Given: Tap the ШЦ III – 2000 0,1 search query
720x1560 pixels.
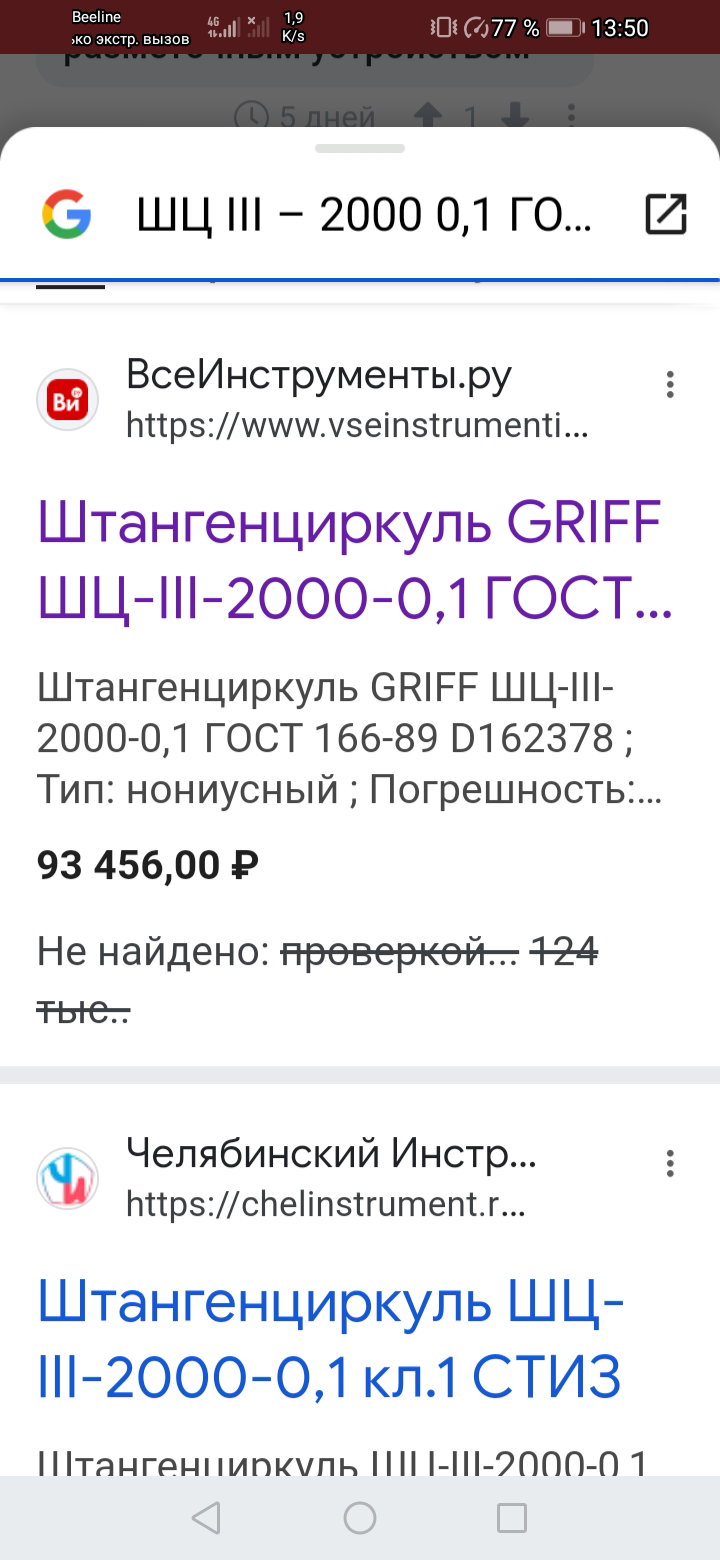Looking at the screenshot, I should tap(364, 215).
